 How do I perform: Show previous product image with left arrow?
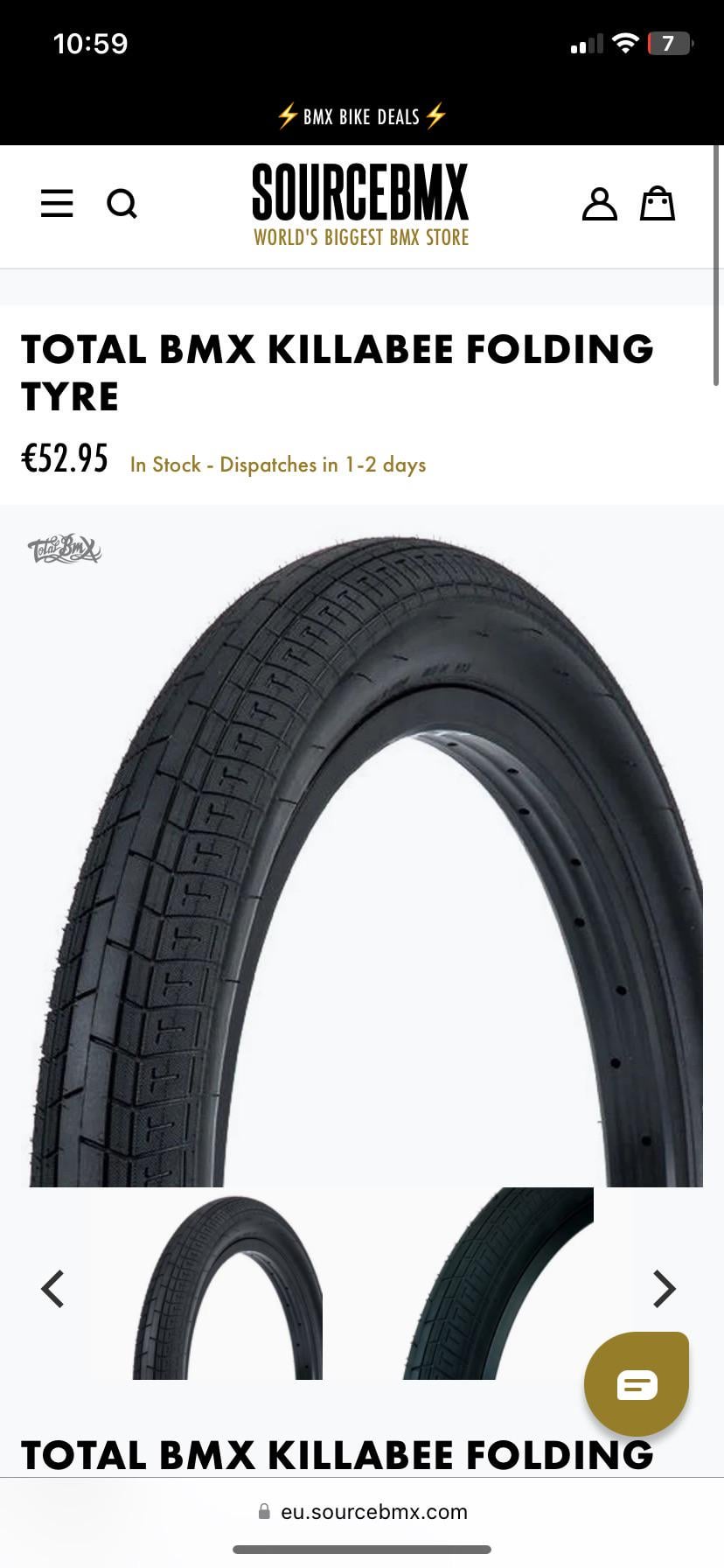coord(52,1288)
